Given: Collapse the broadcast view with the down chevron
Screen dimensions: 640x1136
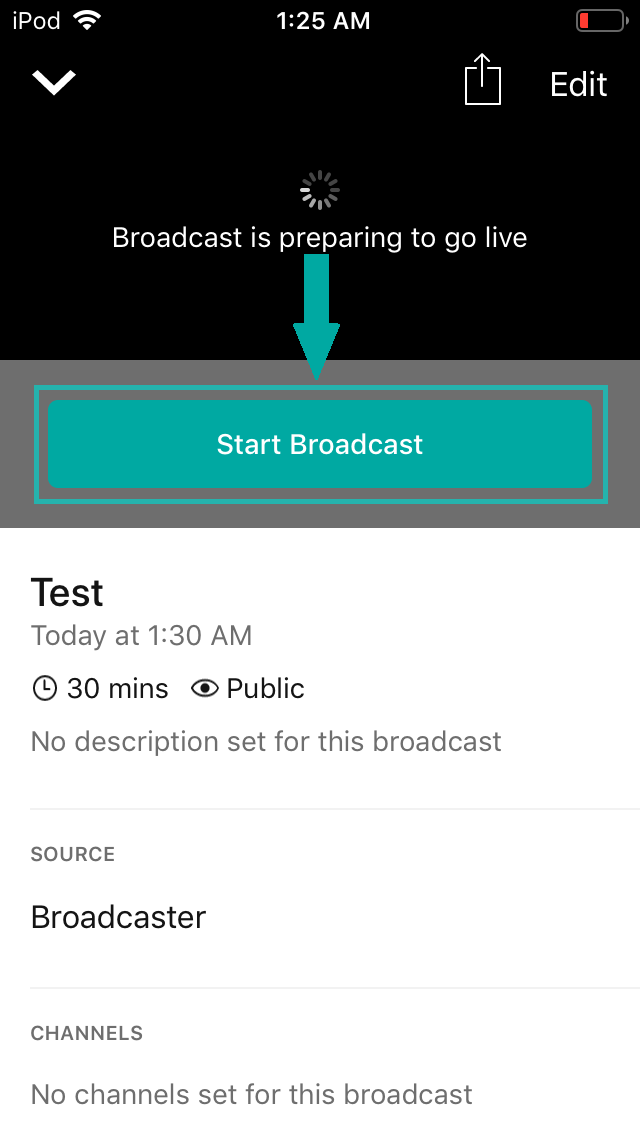Looking at the screenshot, I should 54,84.
